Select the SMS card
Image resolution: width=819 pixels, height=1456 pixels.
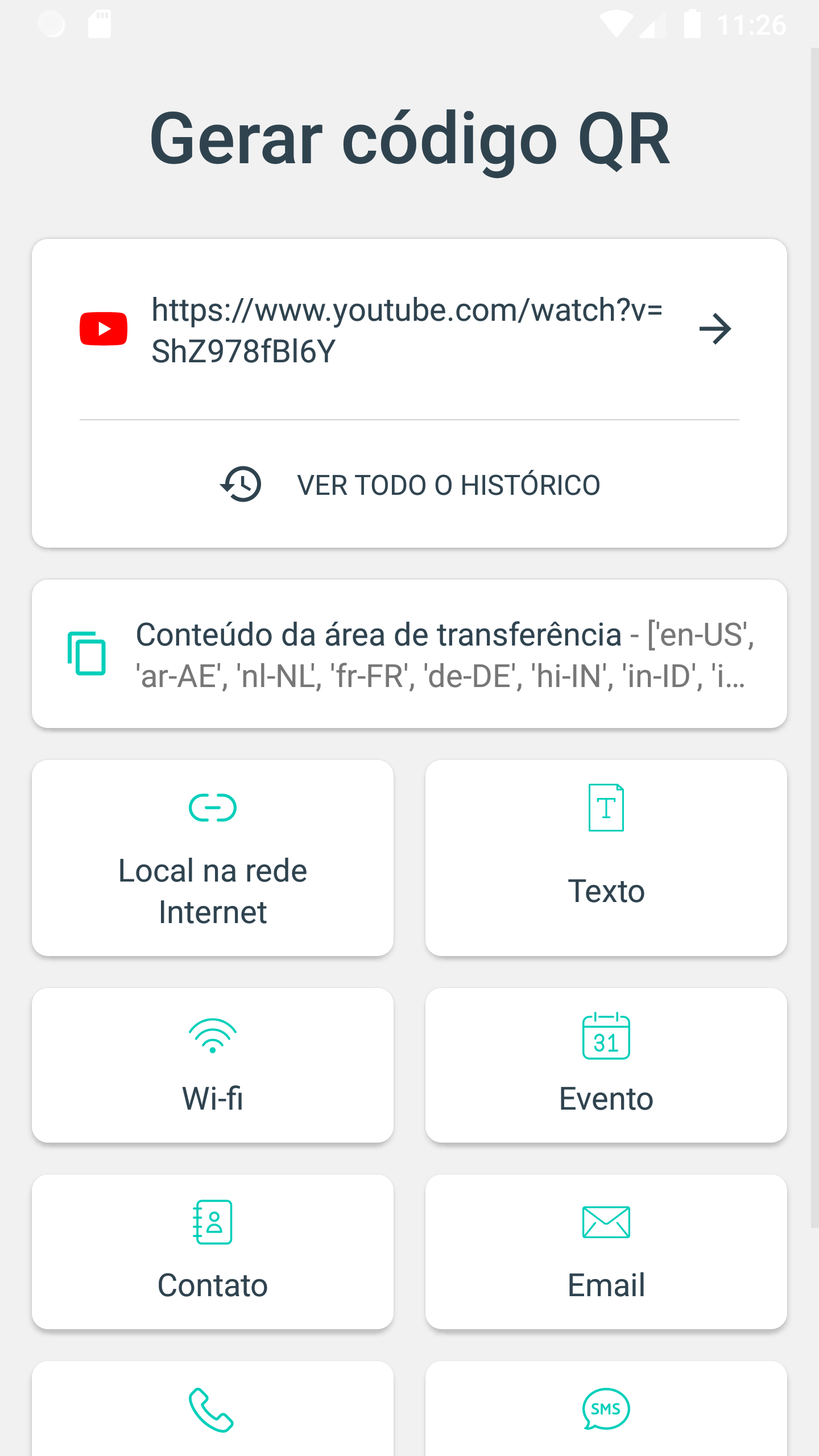tap(606, 1409)
